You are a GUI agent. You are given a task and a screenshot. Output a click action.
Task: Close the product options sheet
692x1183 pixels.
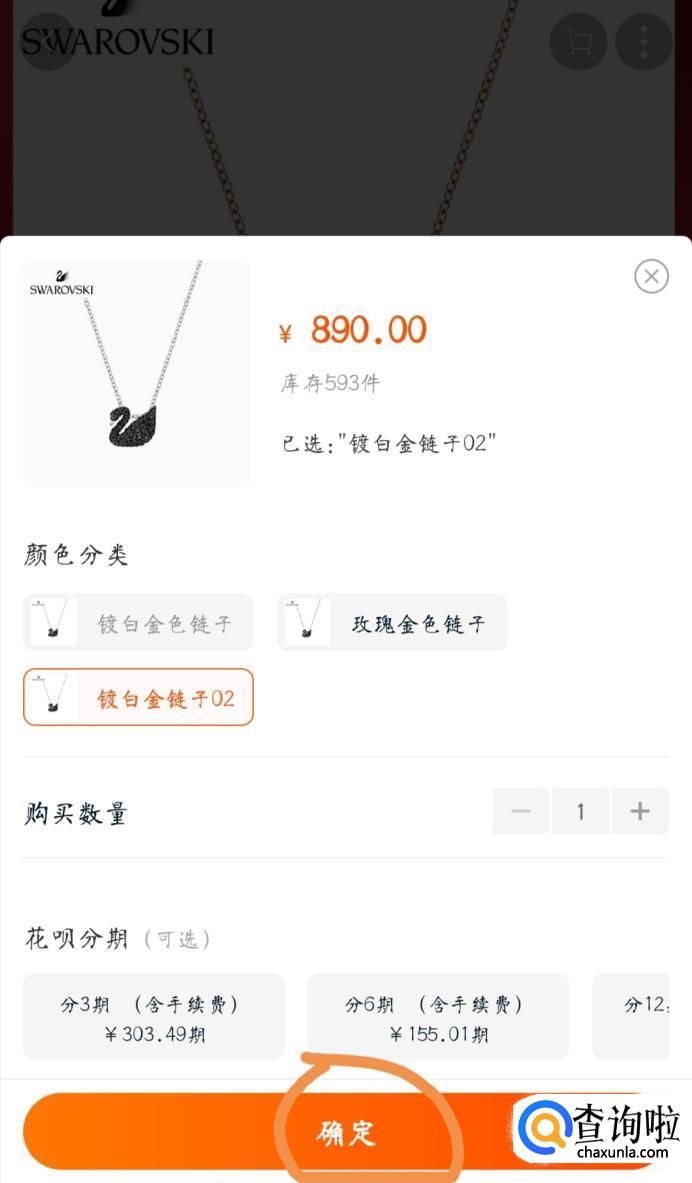tap(651, 276)
